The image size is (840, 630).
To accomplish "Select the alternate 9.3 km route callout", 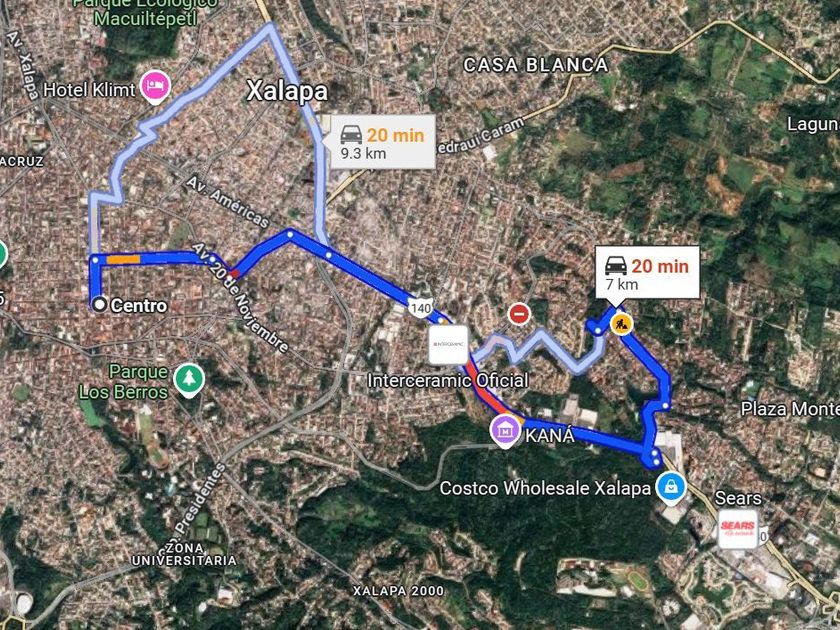I will 382,142.
